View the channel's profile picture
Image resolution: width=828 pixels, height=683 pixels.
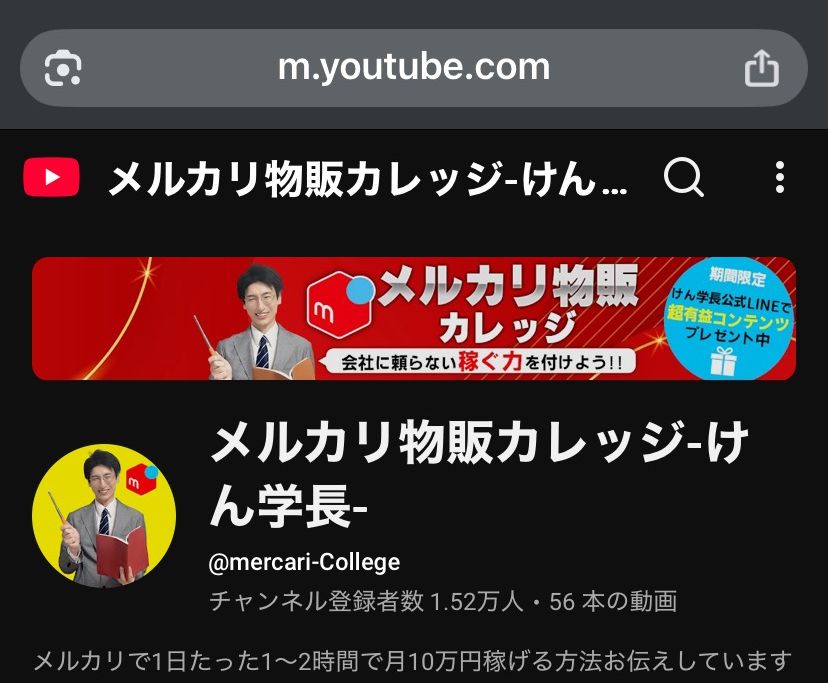click(104, 516)
